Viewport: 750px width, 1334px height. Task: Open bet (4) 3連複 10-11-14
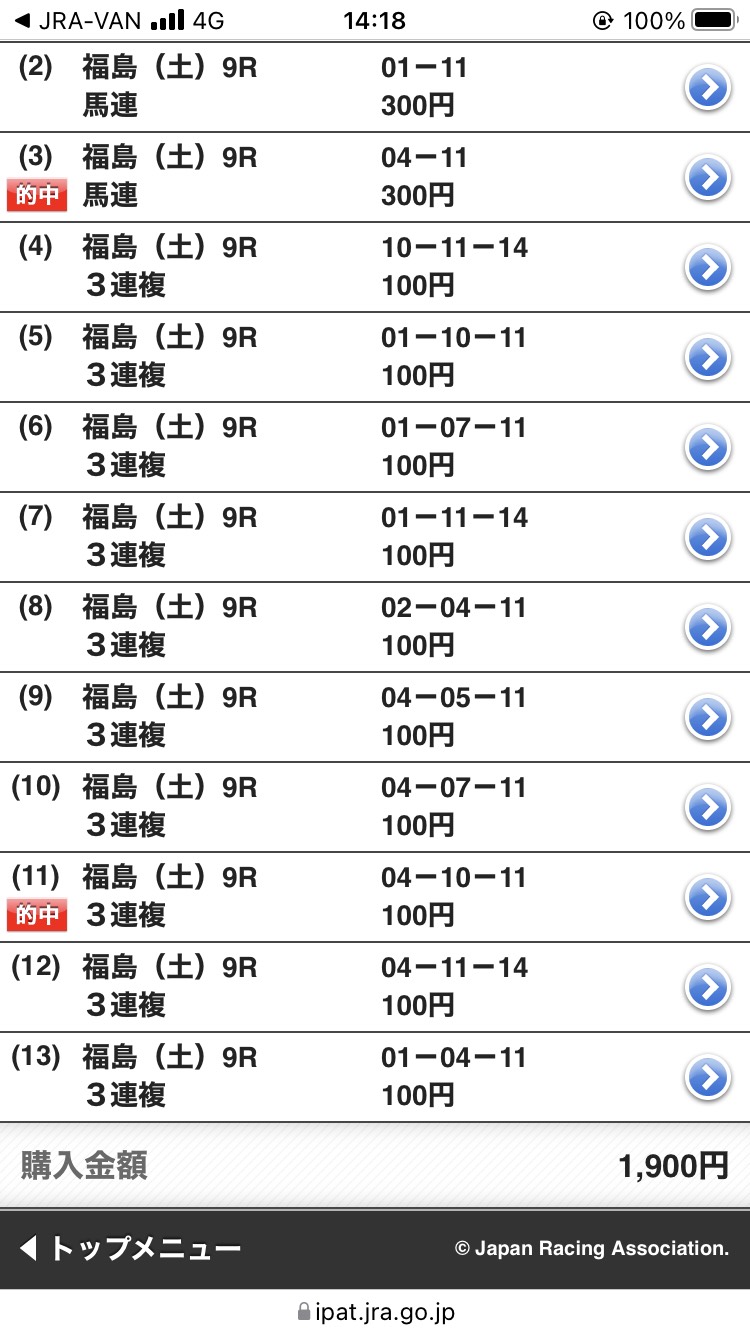[x=708, y=268]
